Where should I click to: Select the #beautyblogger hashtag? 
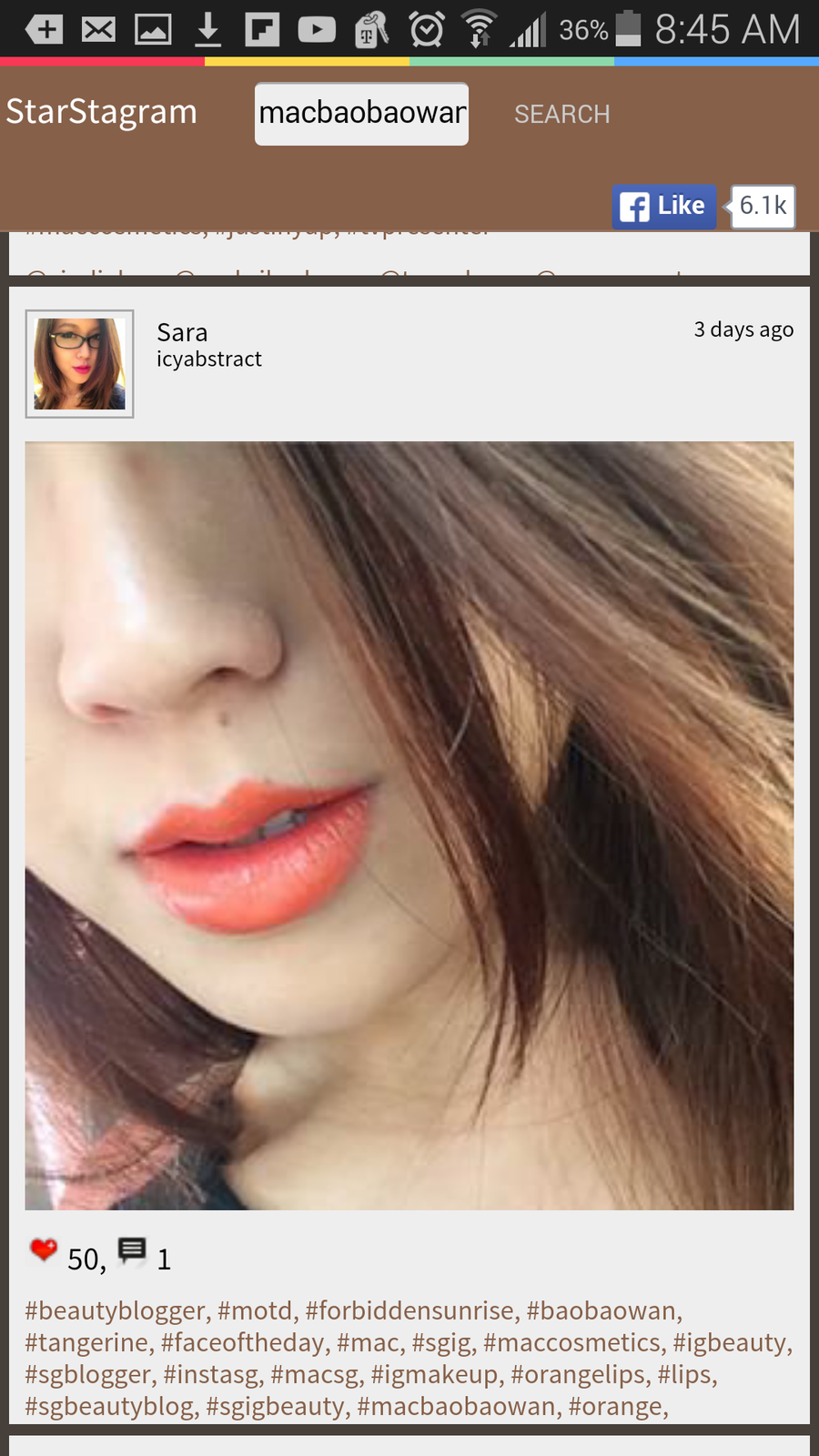tap(116, 1310)
